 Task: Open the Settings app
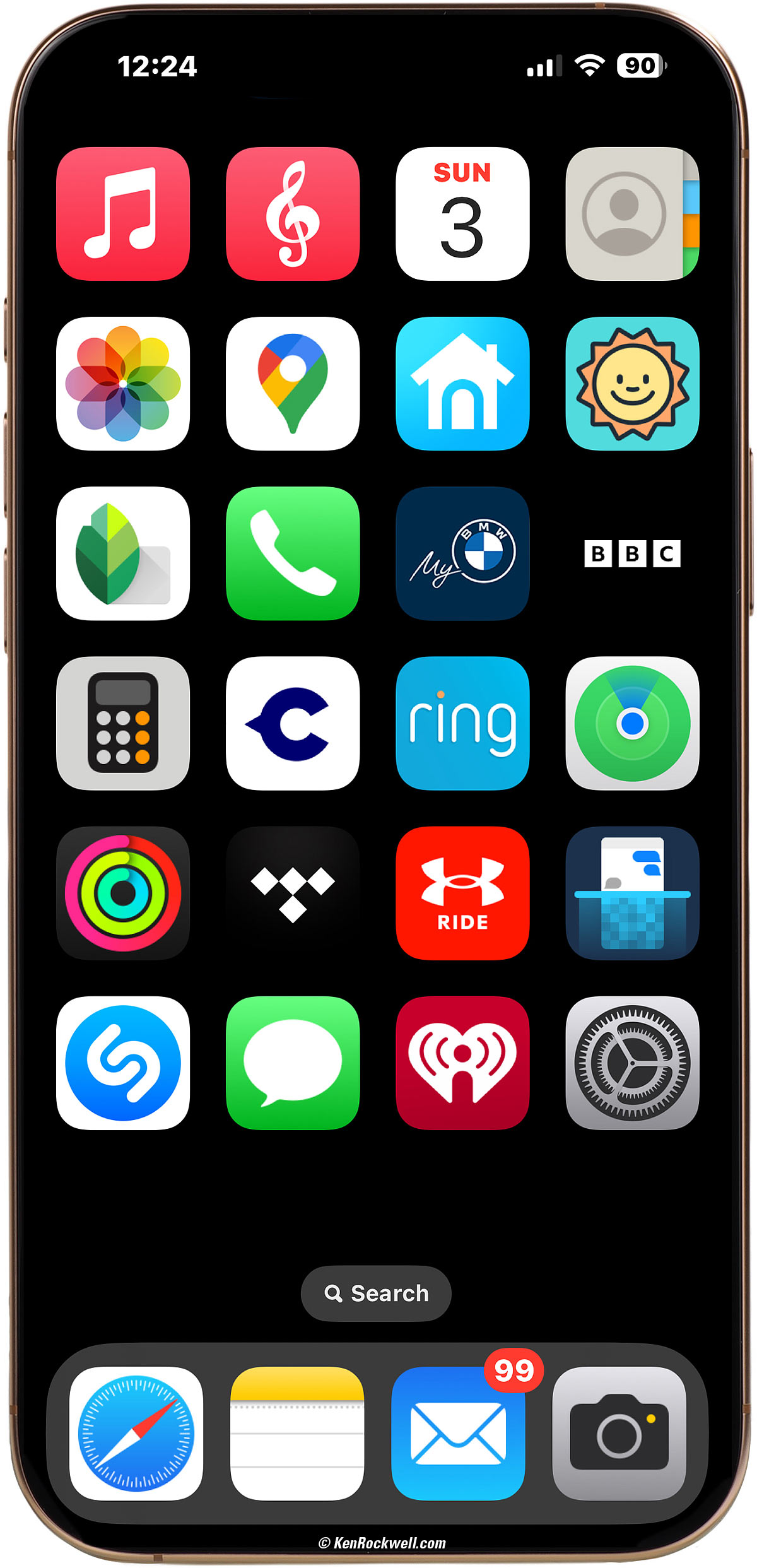pyautogui.click(x=632, y=1063)
